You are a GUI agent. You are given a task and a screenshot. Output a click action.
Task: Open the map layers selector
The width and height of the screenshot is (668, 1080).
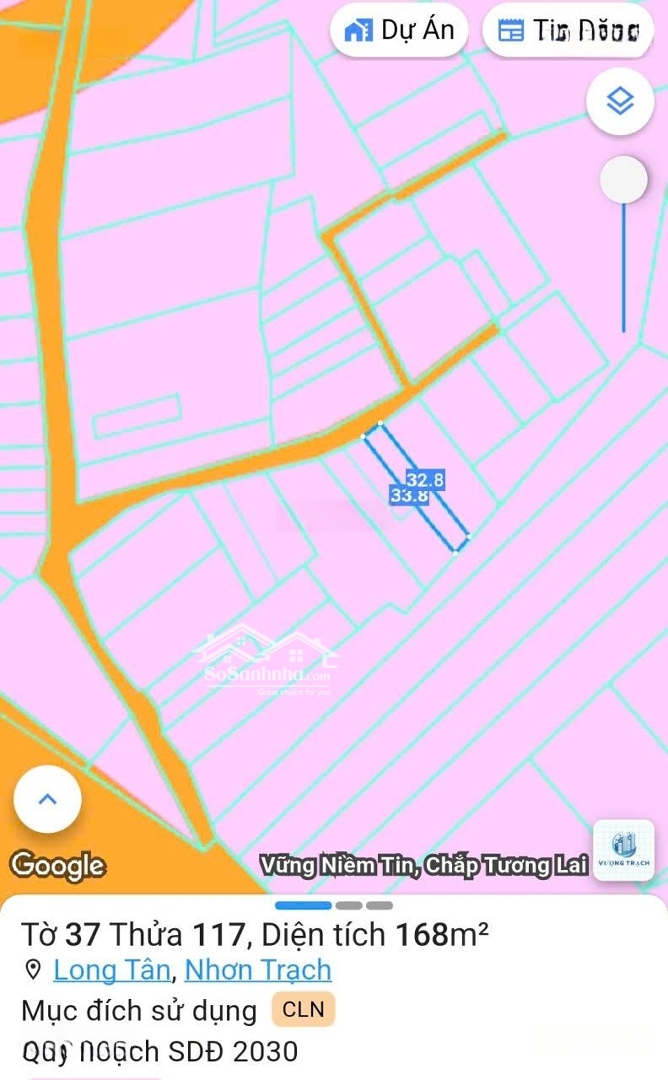click(x=620, y=101)
